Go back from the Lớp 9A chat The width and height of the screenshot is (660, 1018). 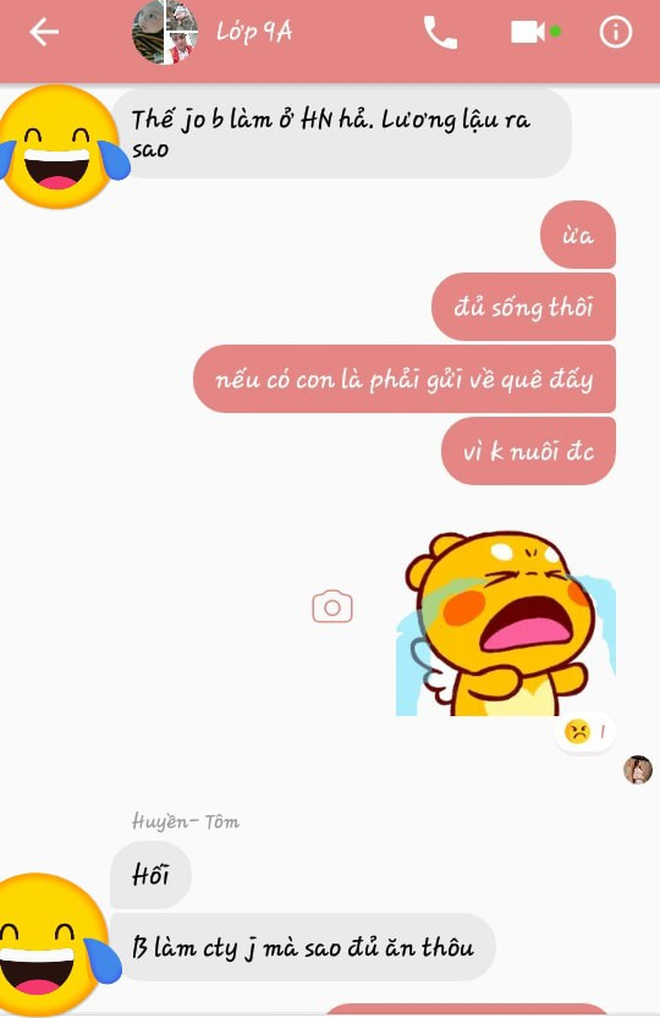44,33
